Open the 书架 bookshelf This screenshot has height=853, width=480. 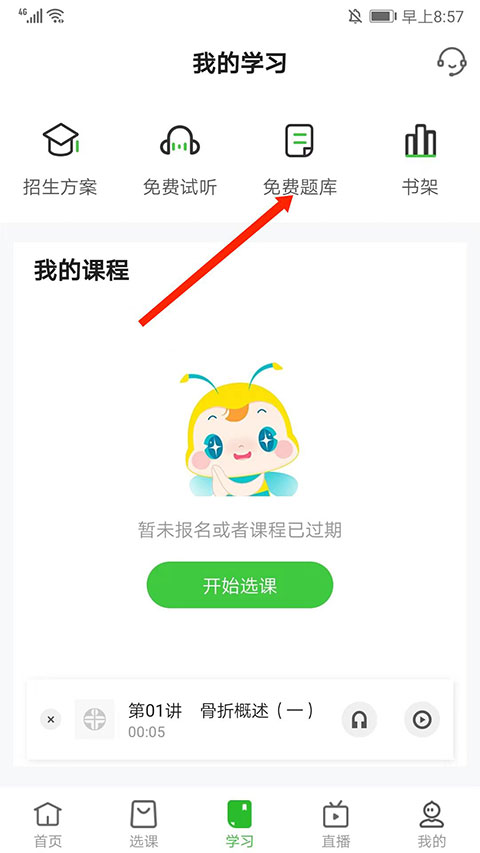tap(420, 159)
